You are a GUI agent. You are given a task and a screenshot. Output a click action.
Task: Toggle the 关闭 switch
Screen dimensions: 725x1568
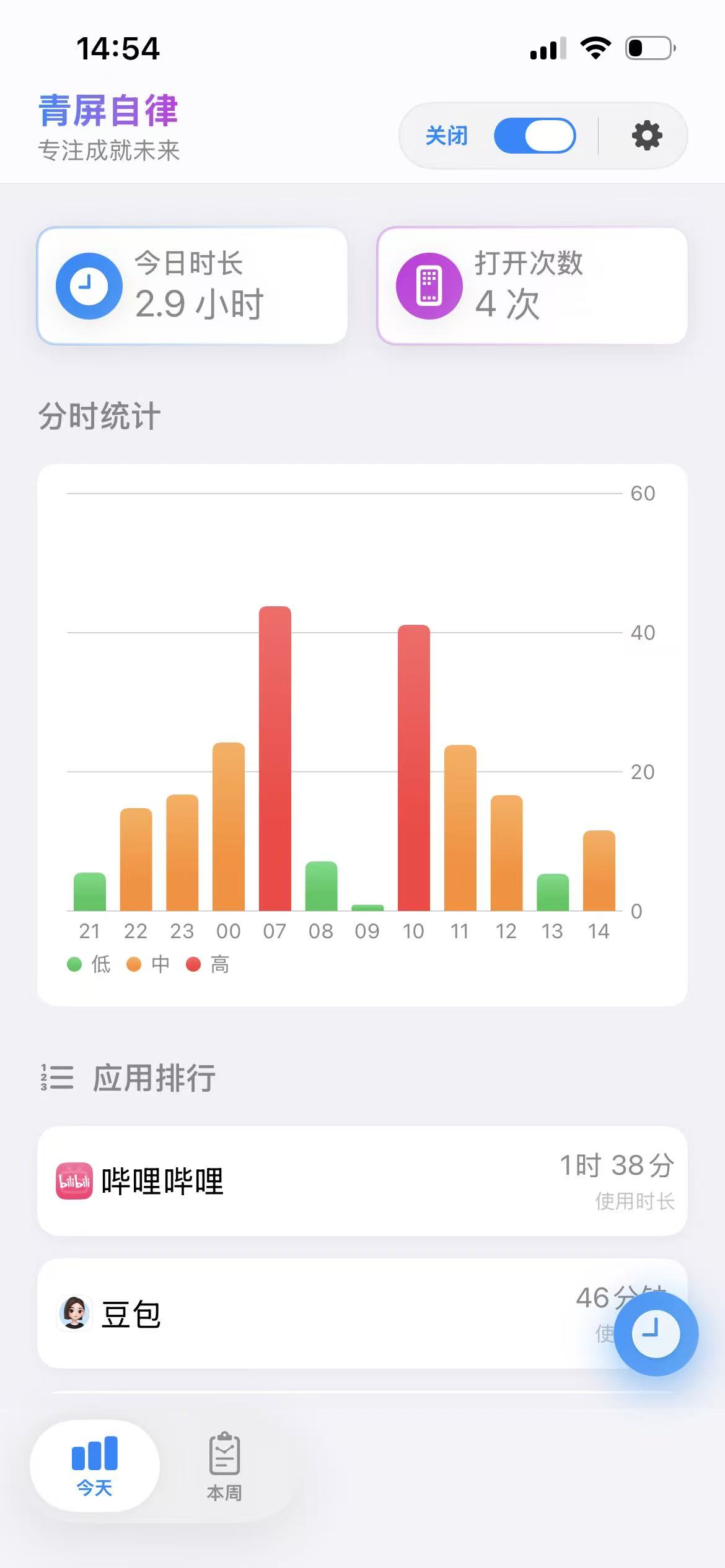tap(535, 136)
